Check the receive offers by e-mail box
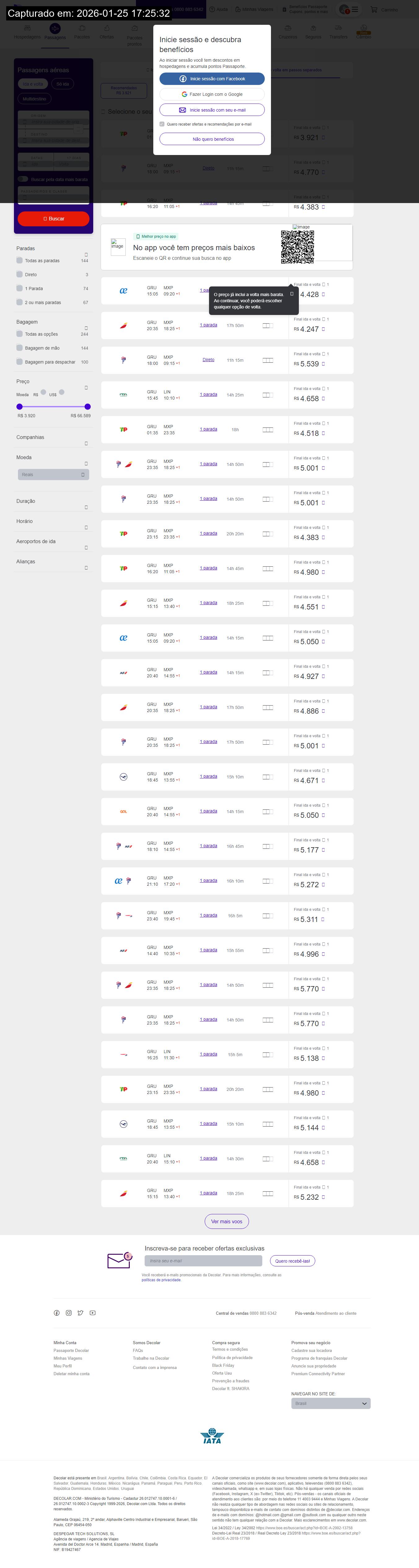Screen dimensions: 419x1568 pos(162,124)
